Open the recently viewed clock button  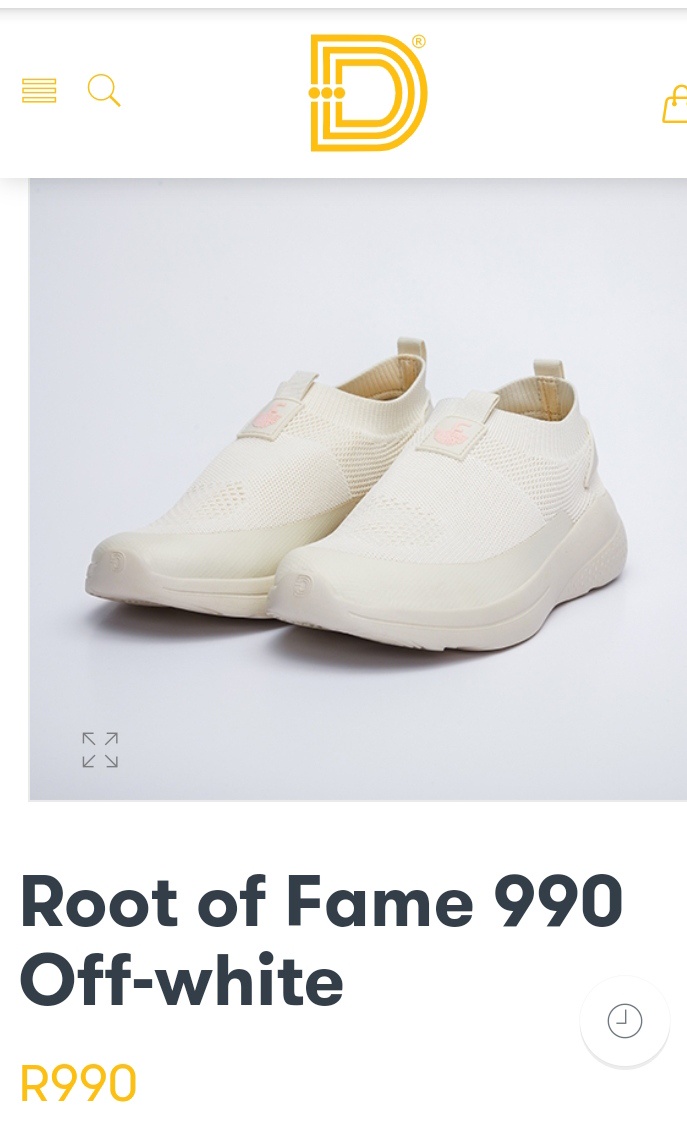(x=625, y=1021)
